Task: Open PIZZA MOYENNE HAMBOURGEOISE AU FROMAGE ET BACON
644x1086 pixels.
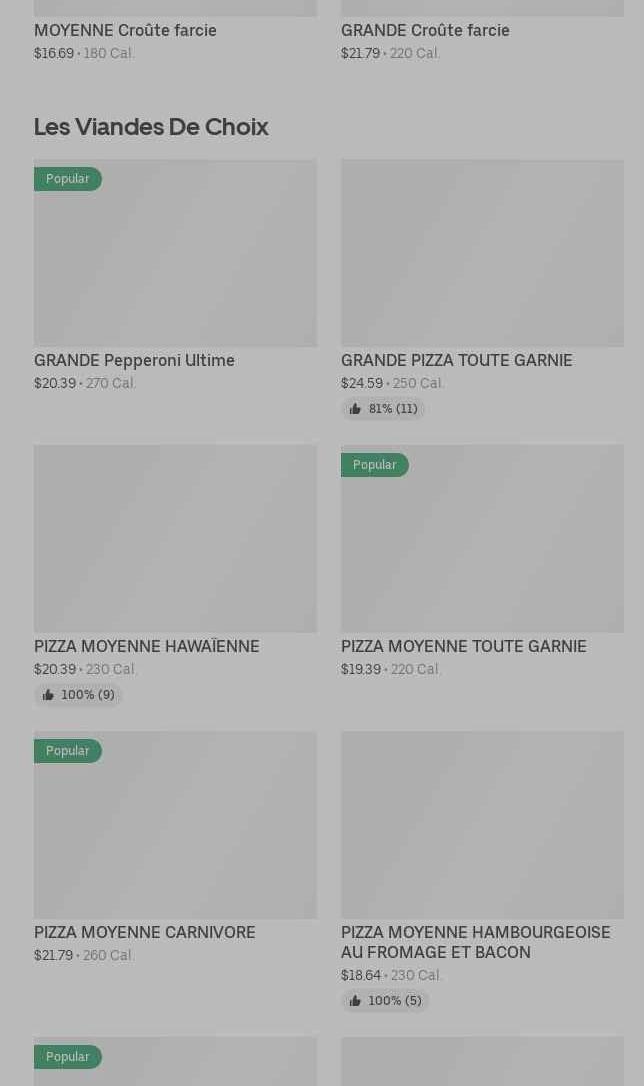Action: (482, 826)
